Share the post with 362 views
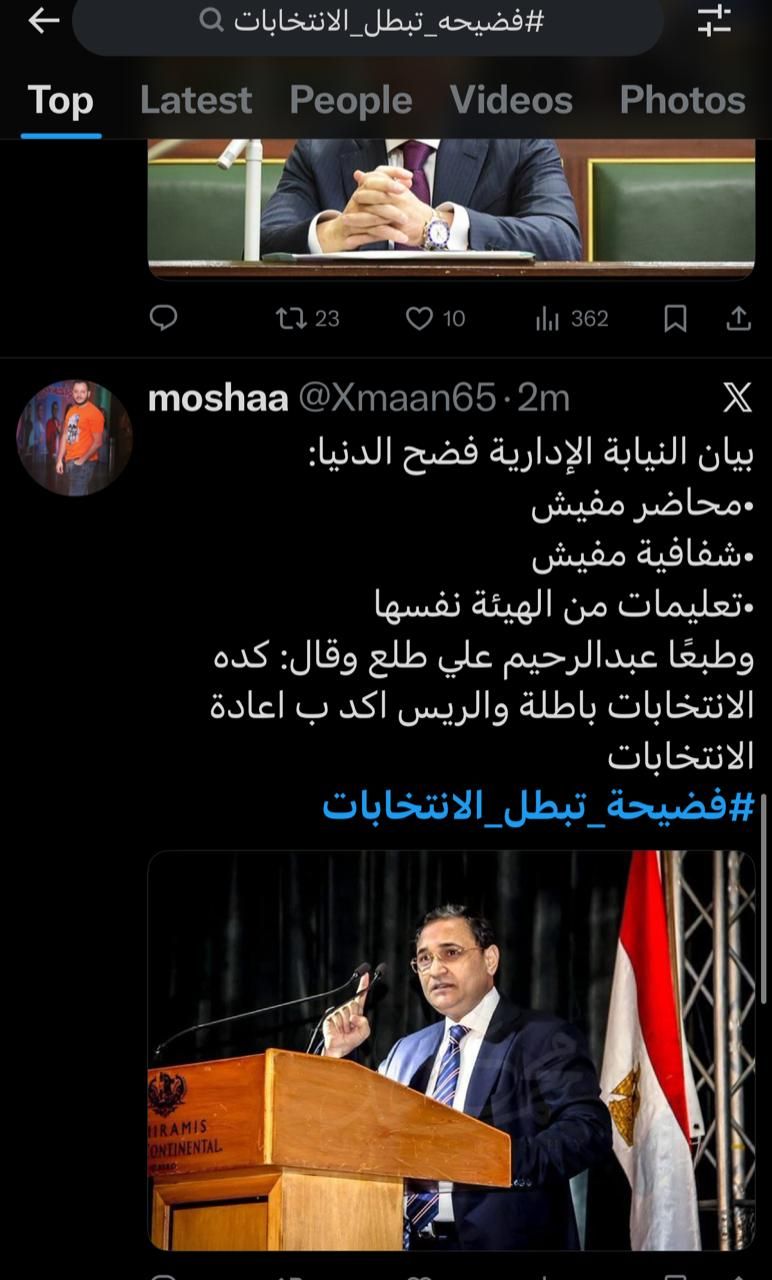Viewport: 772px width, 1280px height. 738,318
